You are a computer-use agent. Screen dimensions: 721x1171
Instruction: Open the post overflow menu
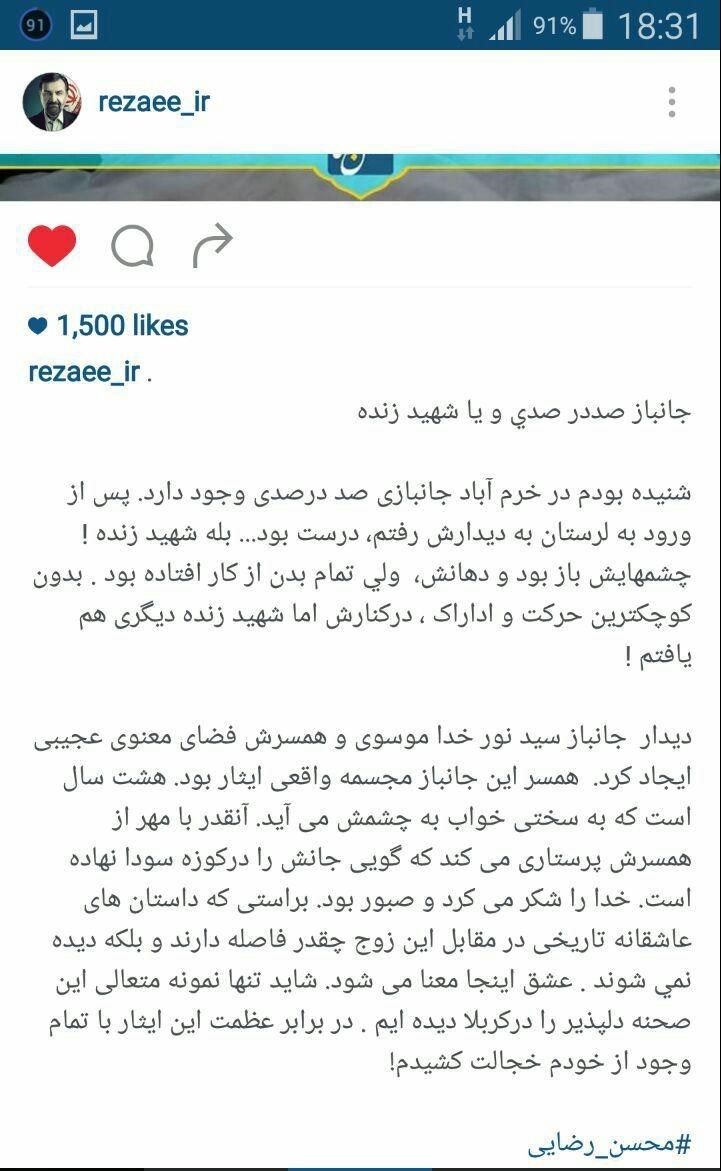pyautogui.click(x=672, y=102)
